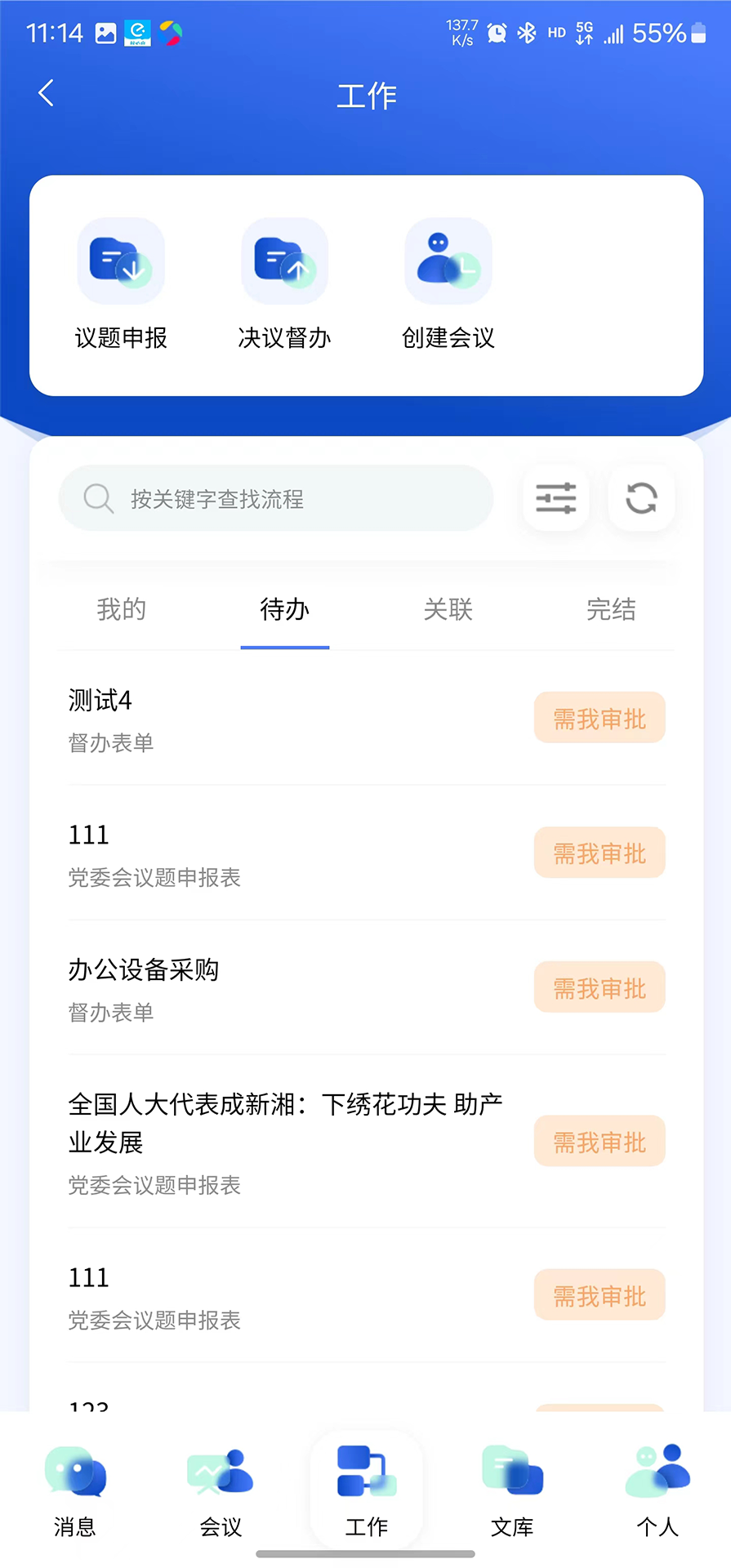Open the filter settings icon beside search bar
Image resolution: width=731 pixels, height=1568 pixels.
pos(555,498)
